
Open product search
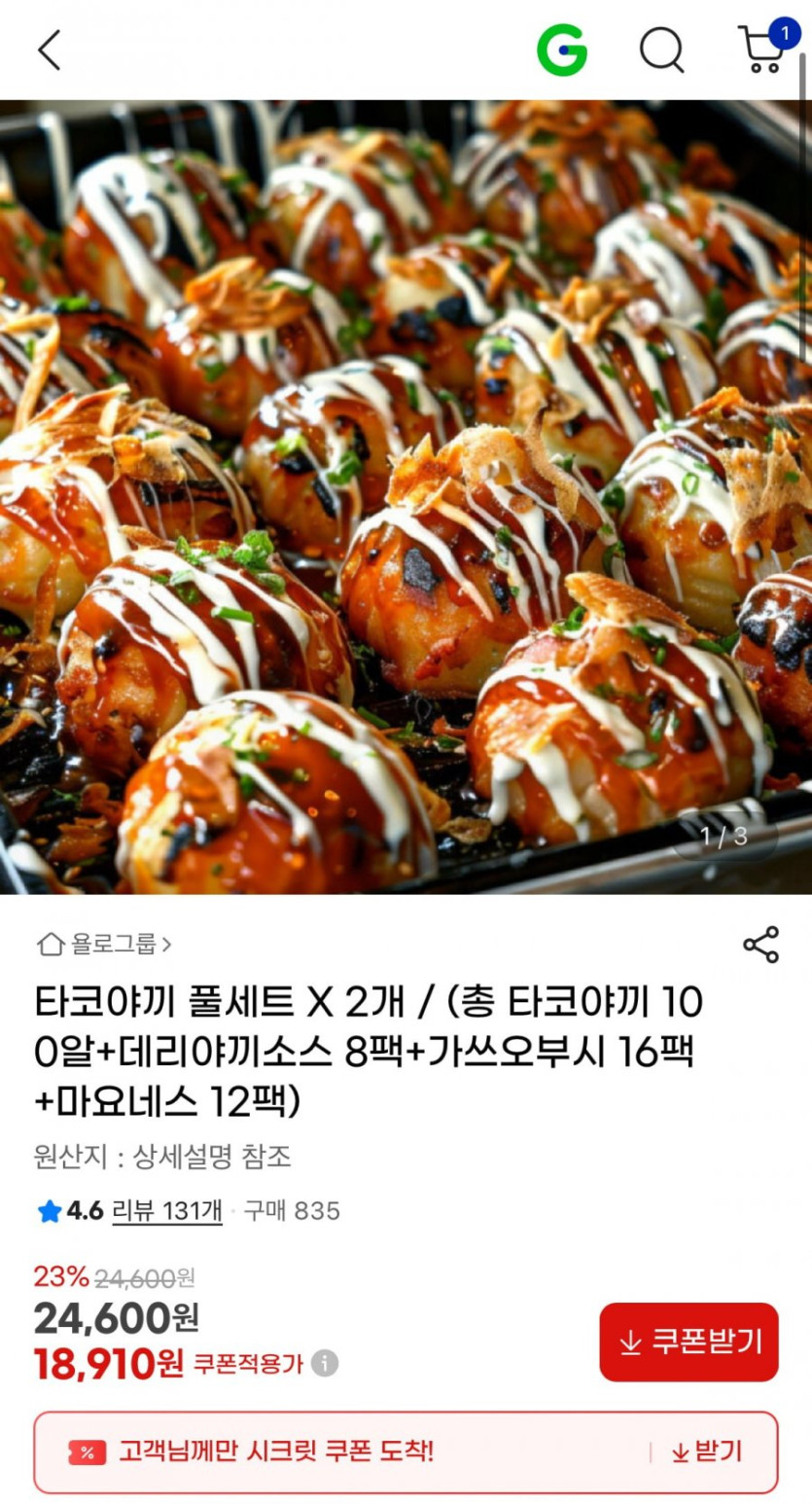click(661, 50)
